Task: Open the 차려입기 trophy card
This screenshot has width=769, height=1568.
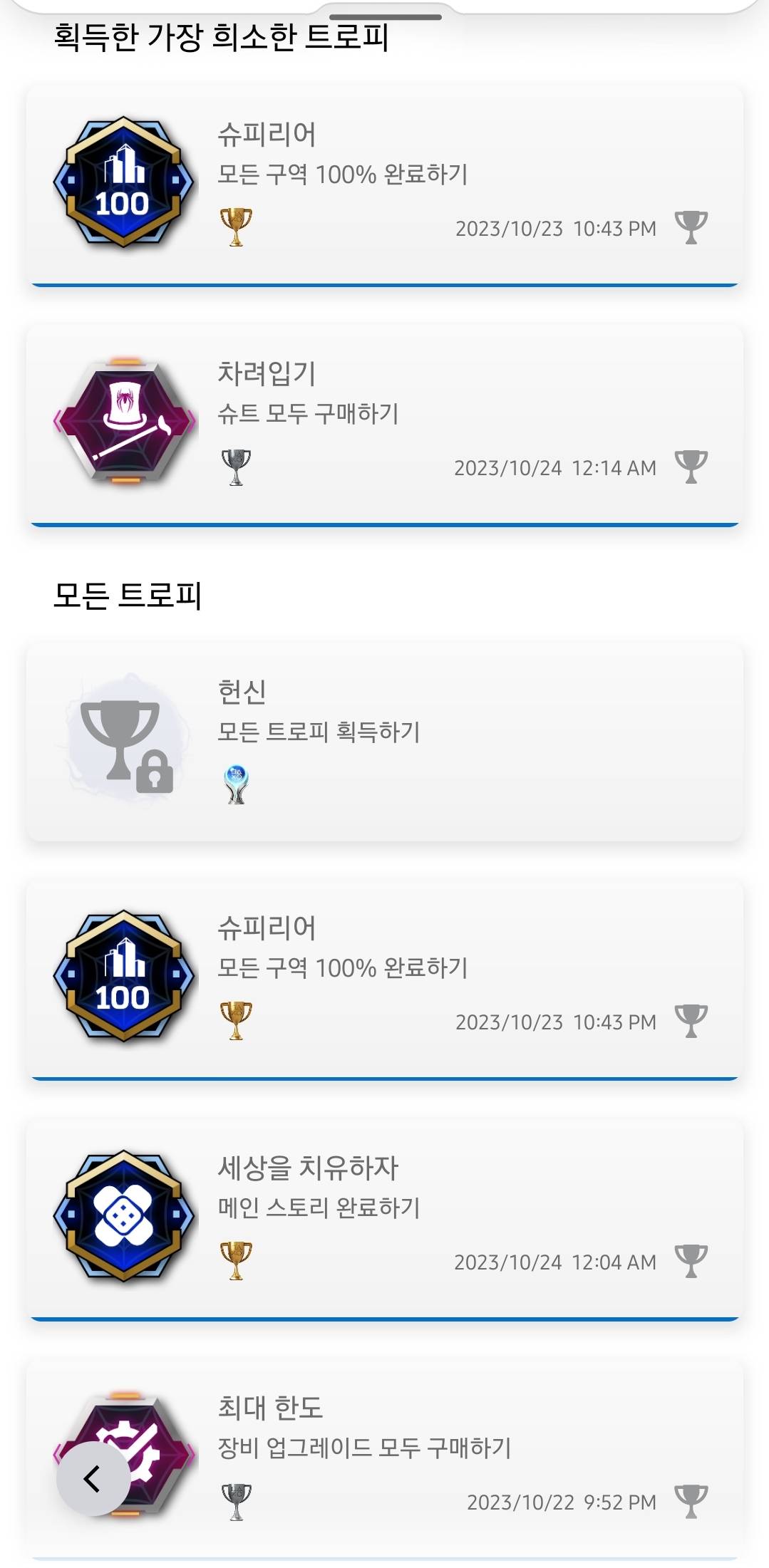Action: (x=385, y=424)
